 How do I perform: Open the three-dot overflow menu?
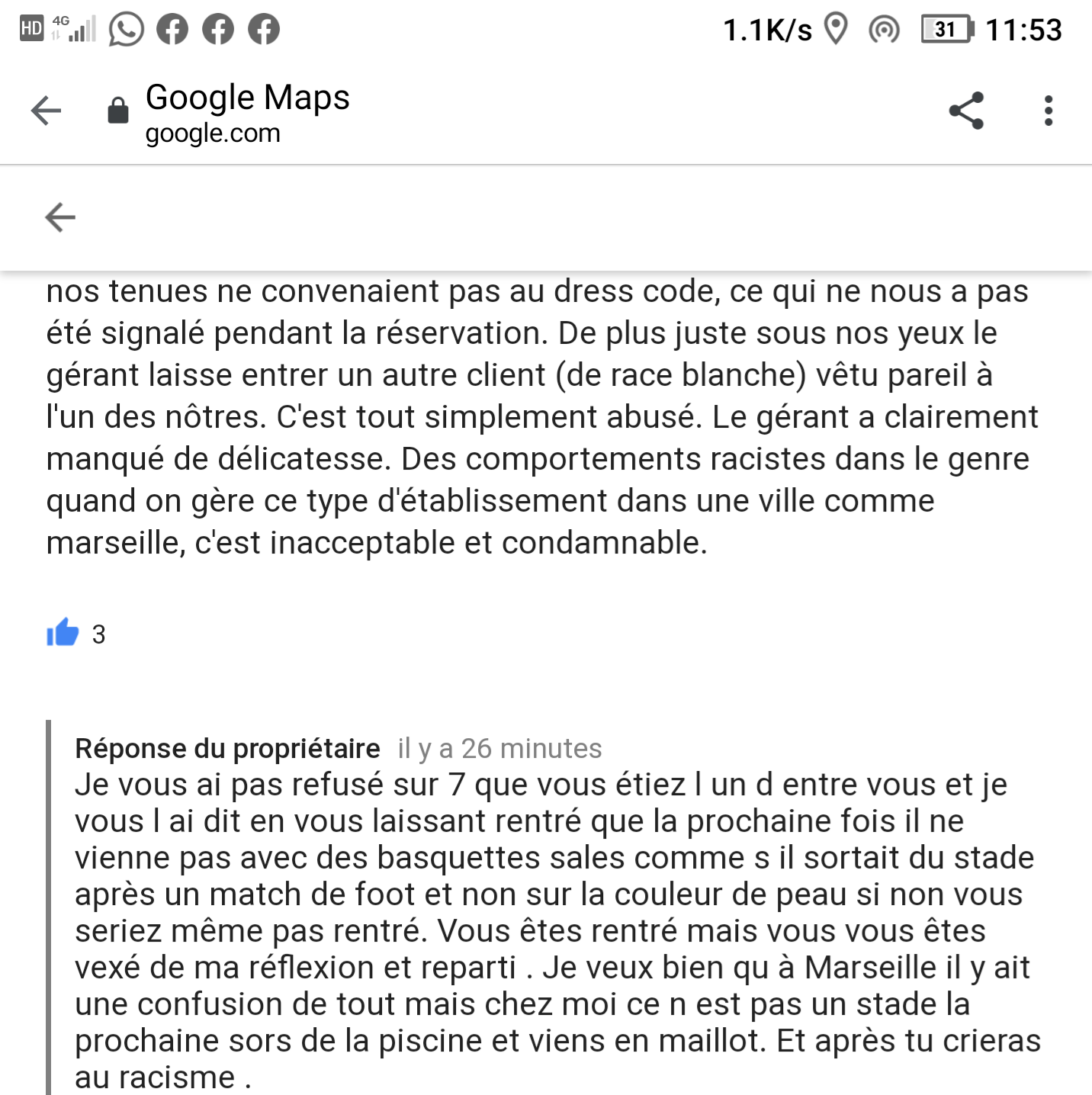(1049, 111)
